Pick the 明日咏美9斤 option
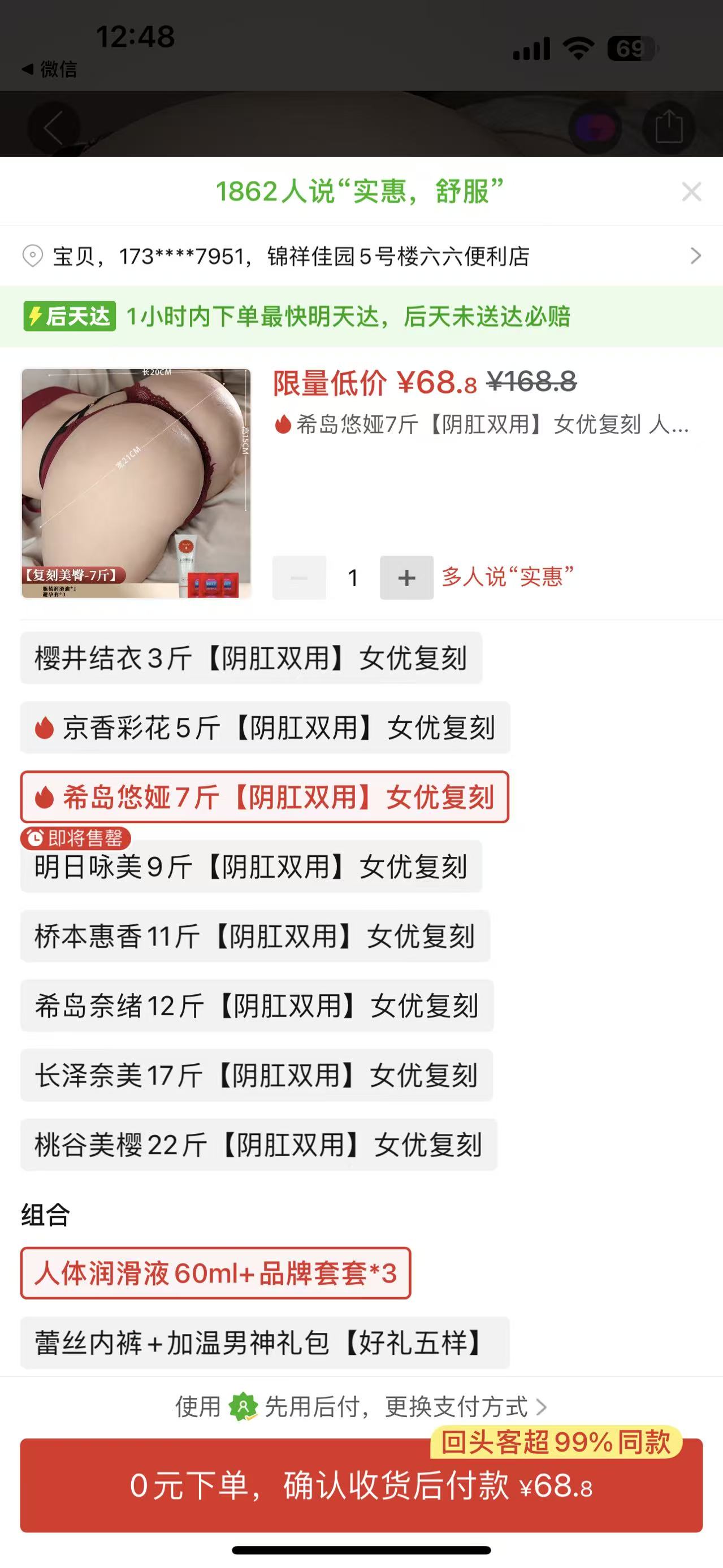 tap(251, 867)
